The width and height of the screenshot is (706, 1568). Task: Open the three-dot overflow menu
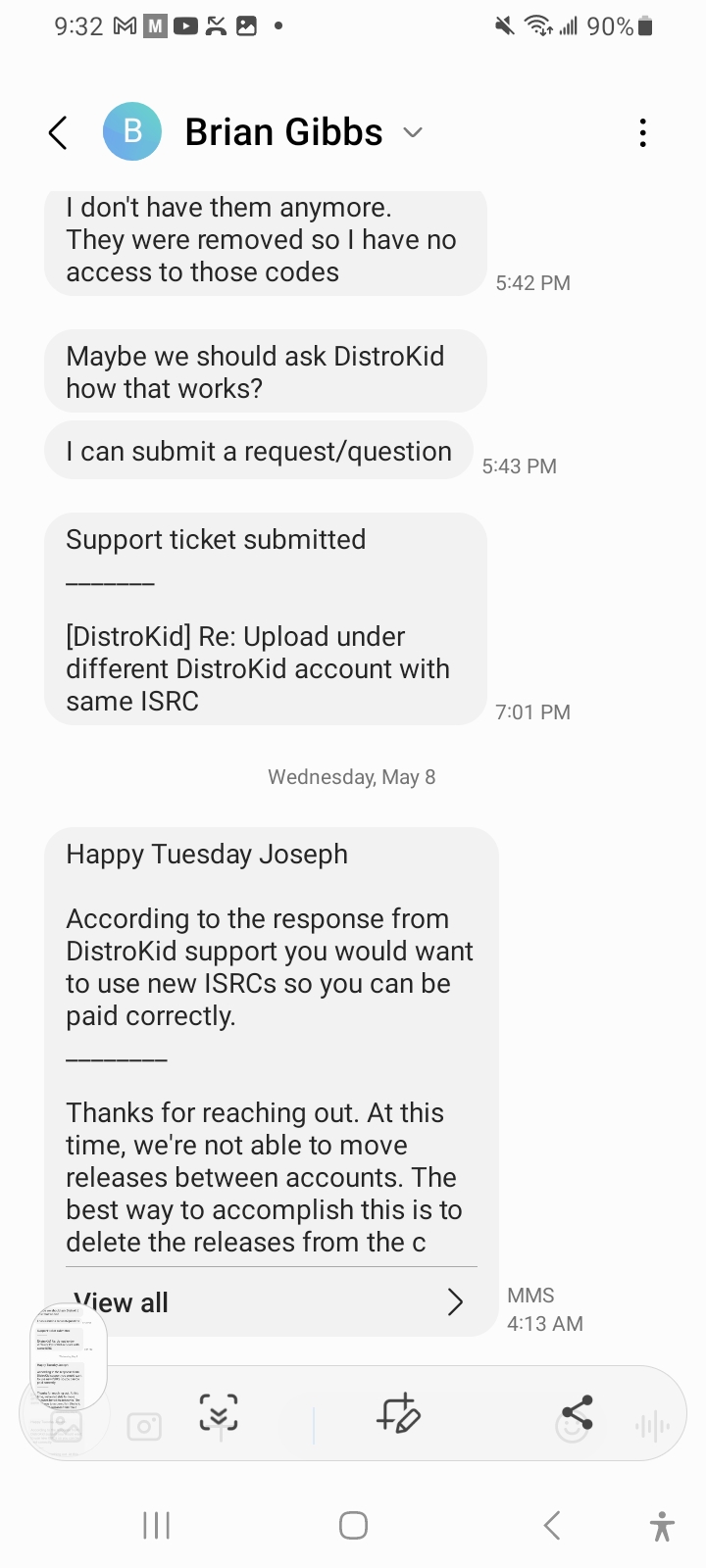pyautogui.click(x=642, y=132)
